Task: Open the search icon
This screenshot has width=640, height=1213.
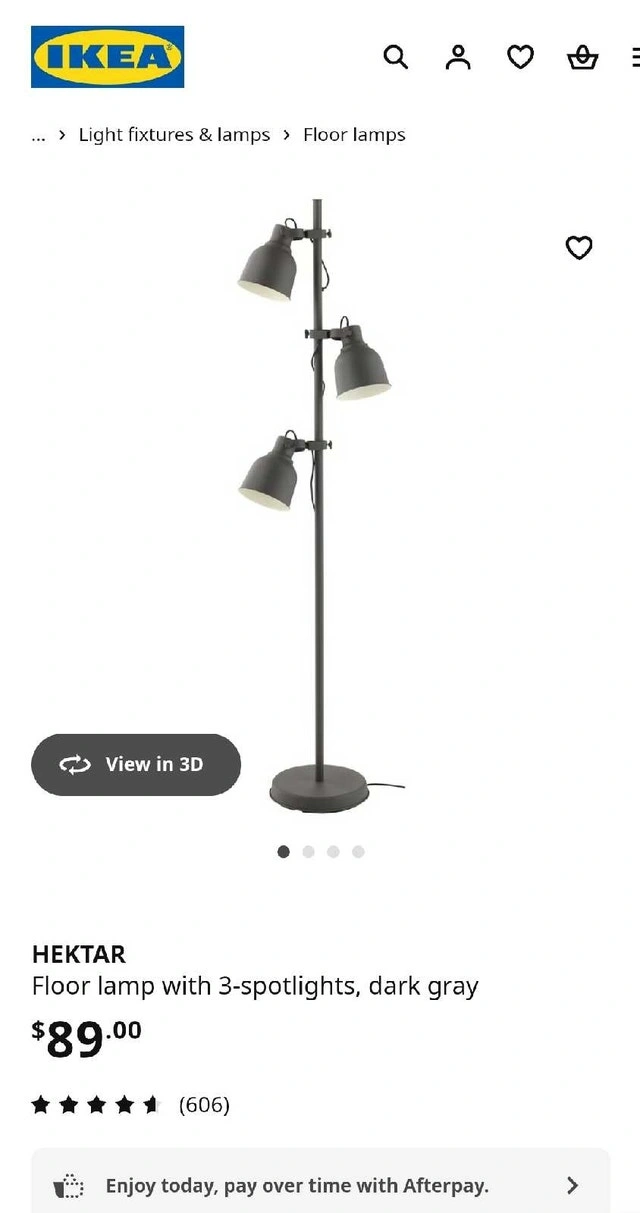Action: (396, 57)
